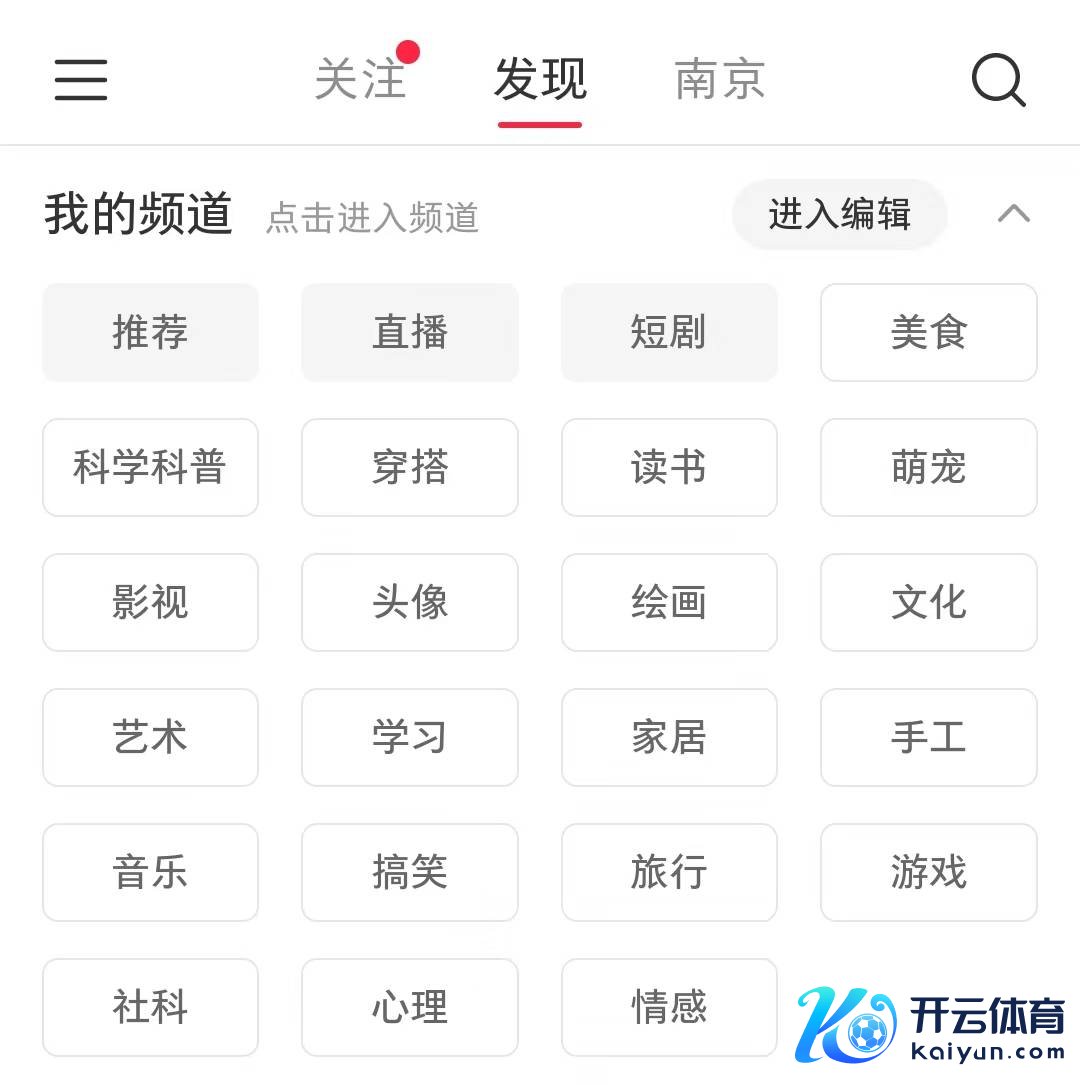Open the 推荐 channel
This screenshot has width=1080, height=1085.
tap(150, 332)
